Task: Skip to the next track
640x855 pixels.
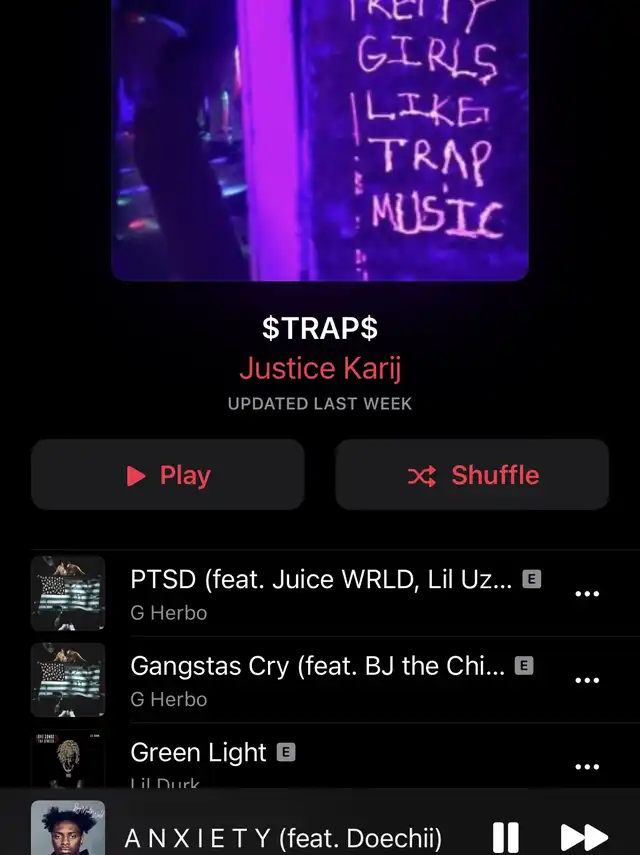Action: (x=584, y=837)
